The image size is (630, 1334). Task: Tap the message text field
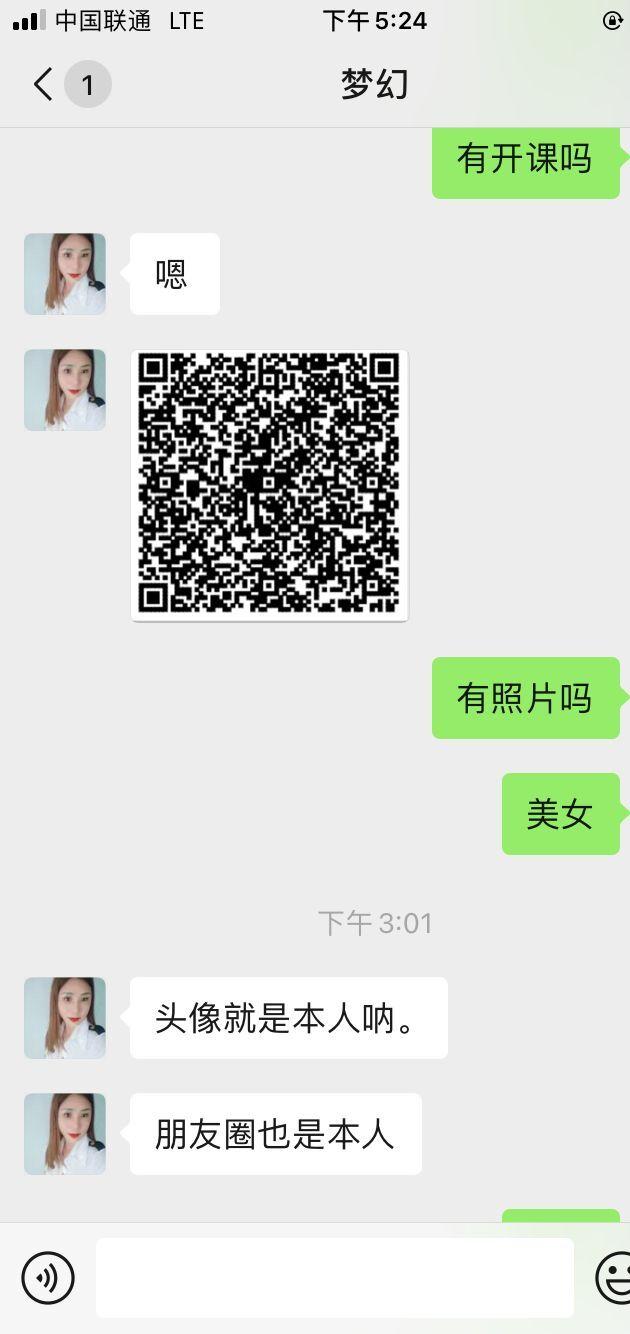coord(334,1277)
